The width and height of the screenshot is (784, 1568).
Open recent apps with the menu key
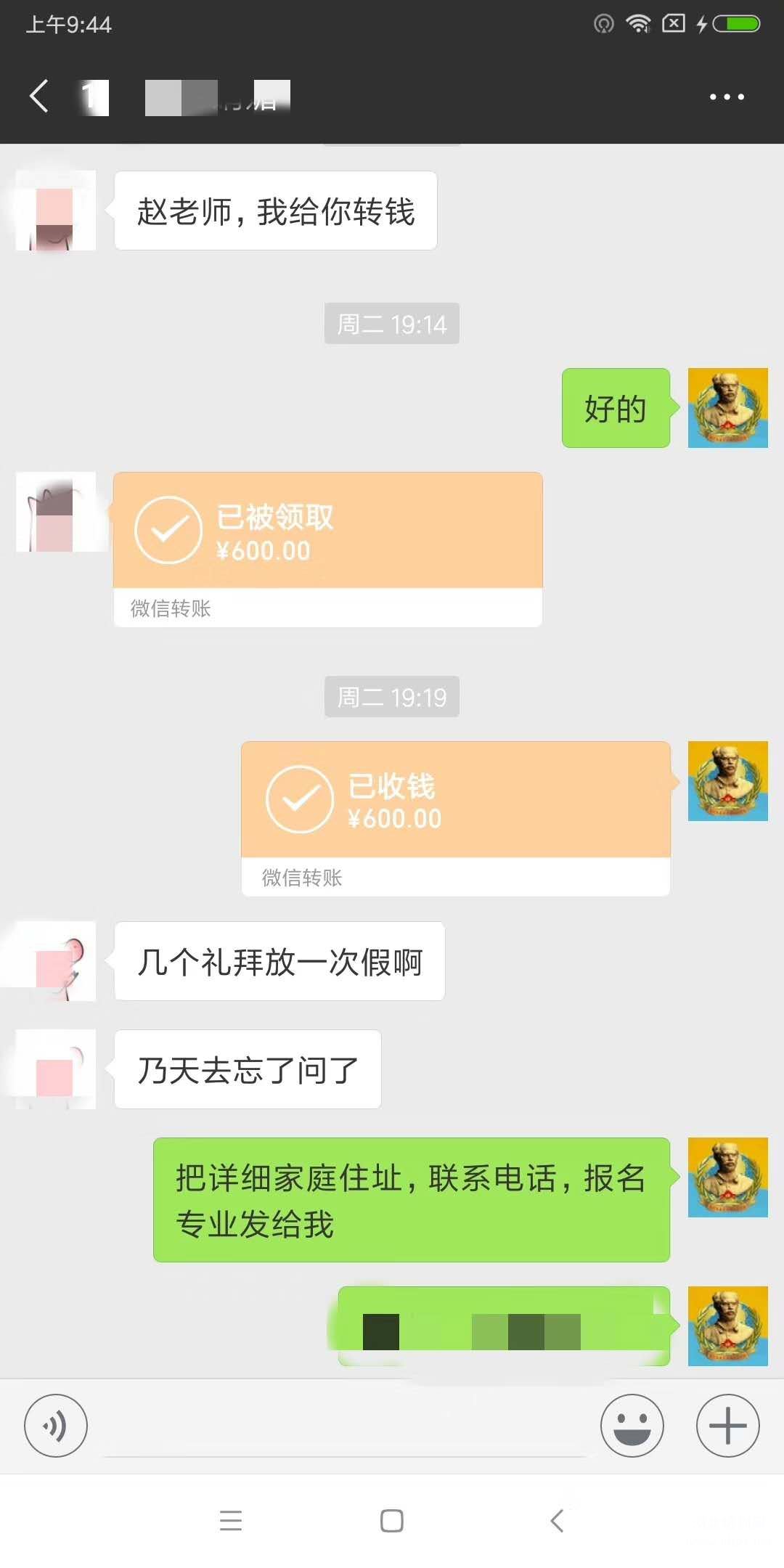232,1521
